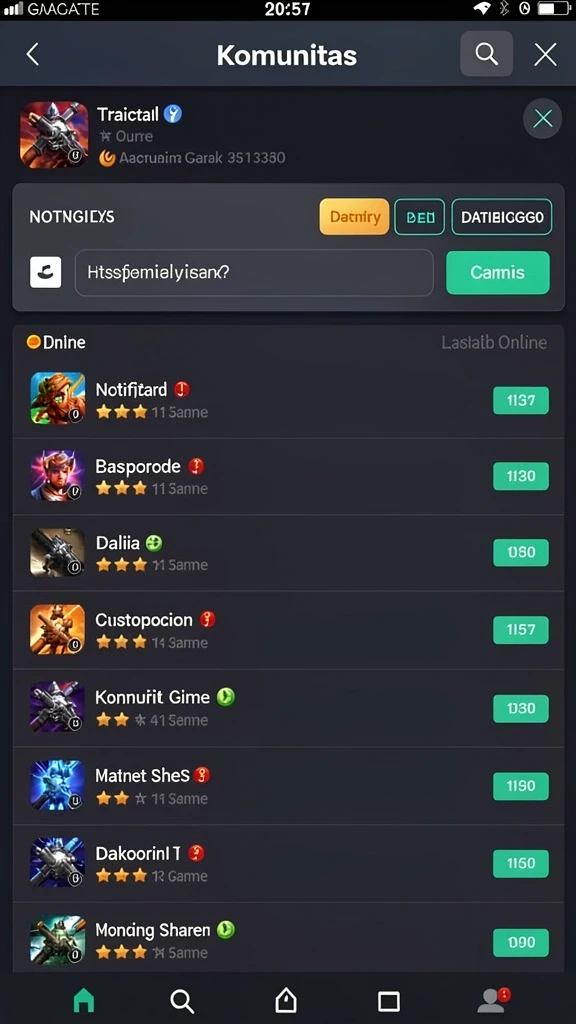Image resolution: width=576 pixels, height=1024 pixels.
Task: Tap the 1160 button beside Dakoorinl T
Action: click(x=520, y=863)
